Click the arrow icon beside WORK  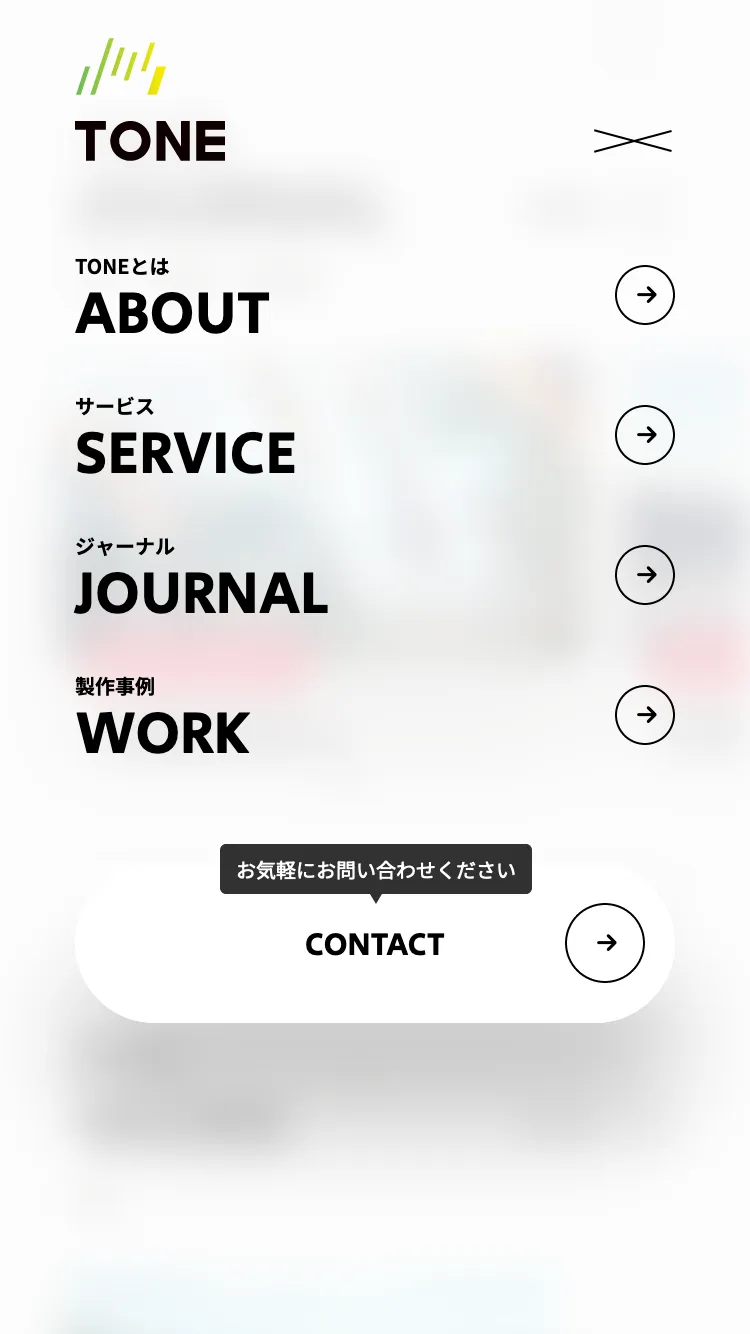click(645, 715)
